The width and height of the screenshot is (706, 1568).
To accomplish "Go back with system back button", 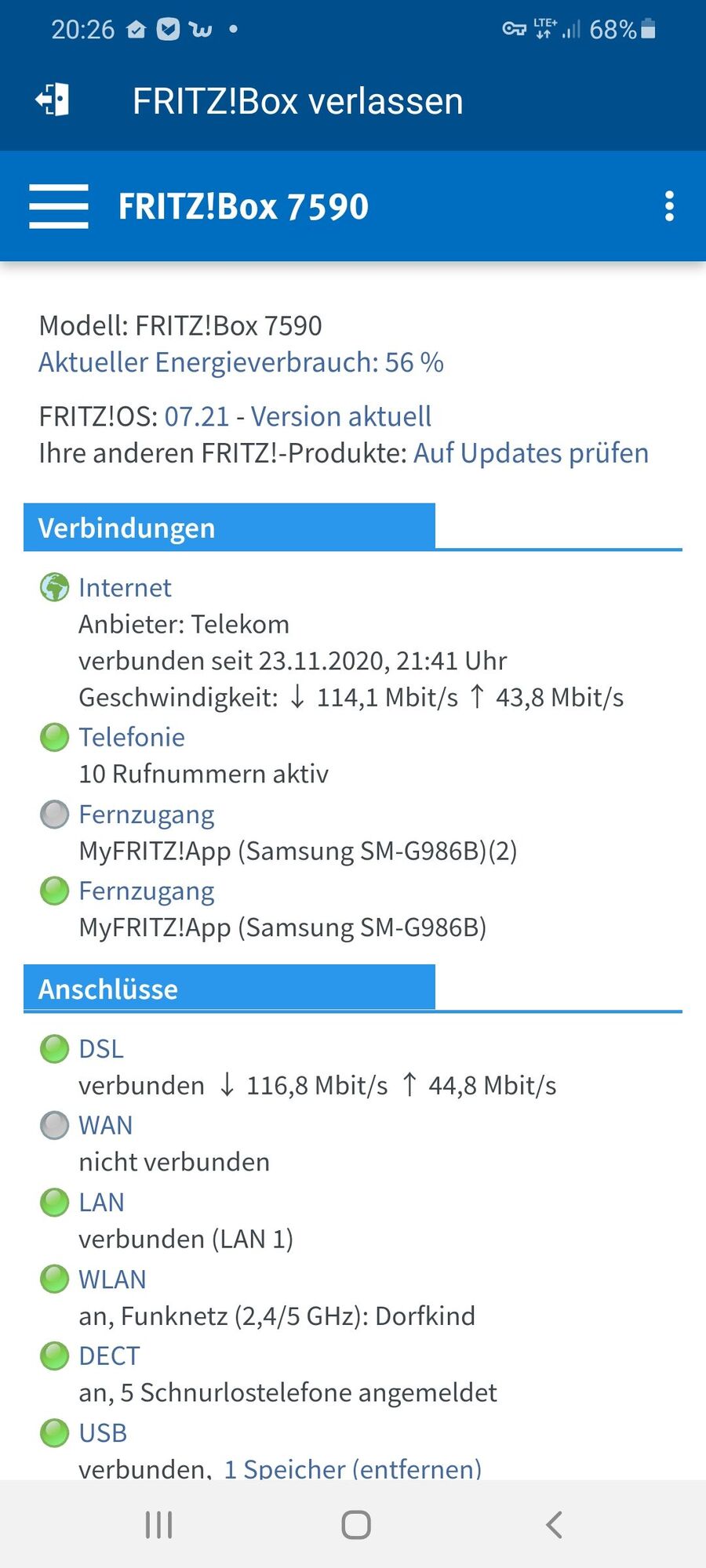I will click(554, 1525).
